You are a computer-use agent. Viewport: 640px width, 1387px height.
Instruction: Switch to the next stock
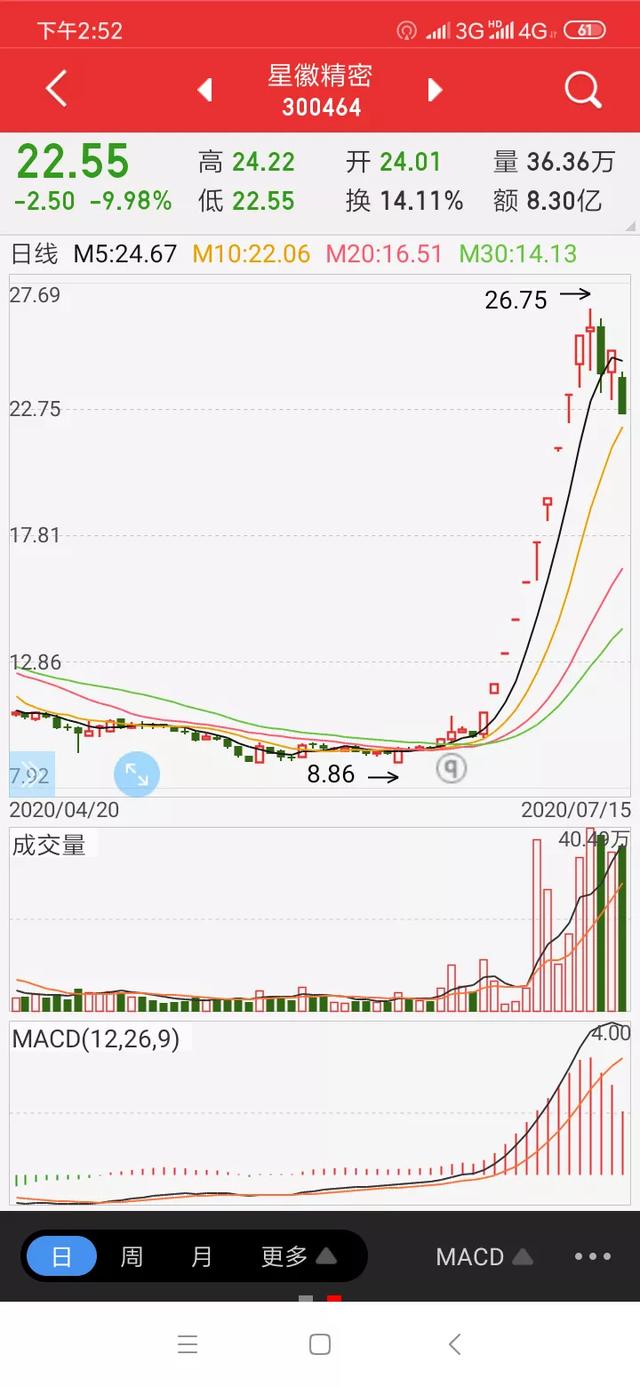[434, 90]
